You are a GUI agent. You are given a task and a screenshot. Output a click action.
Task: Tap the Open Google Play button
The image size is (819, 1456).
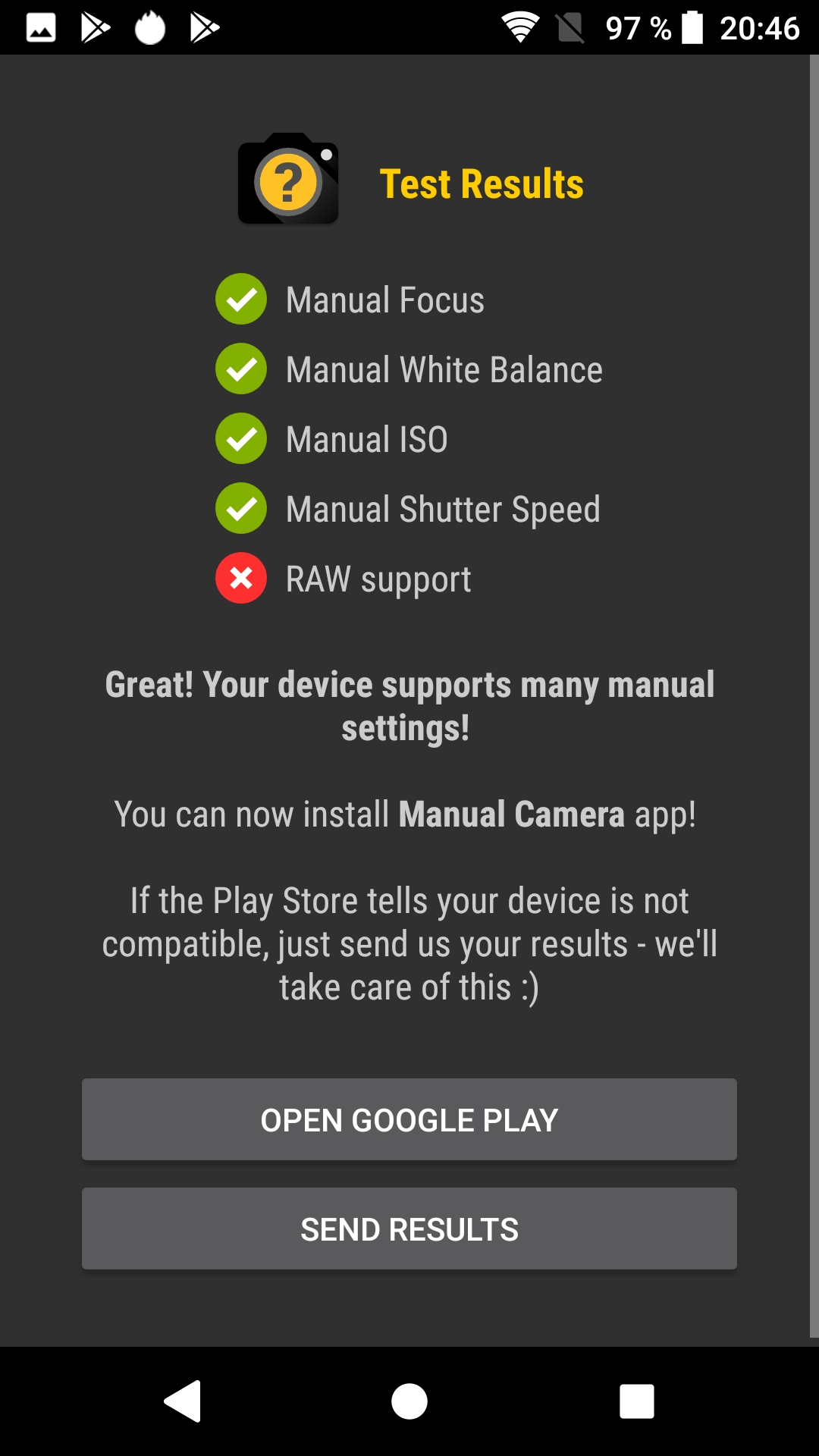(x=409, y=1119)
